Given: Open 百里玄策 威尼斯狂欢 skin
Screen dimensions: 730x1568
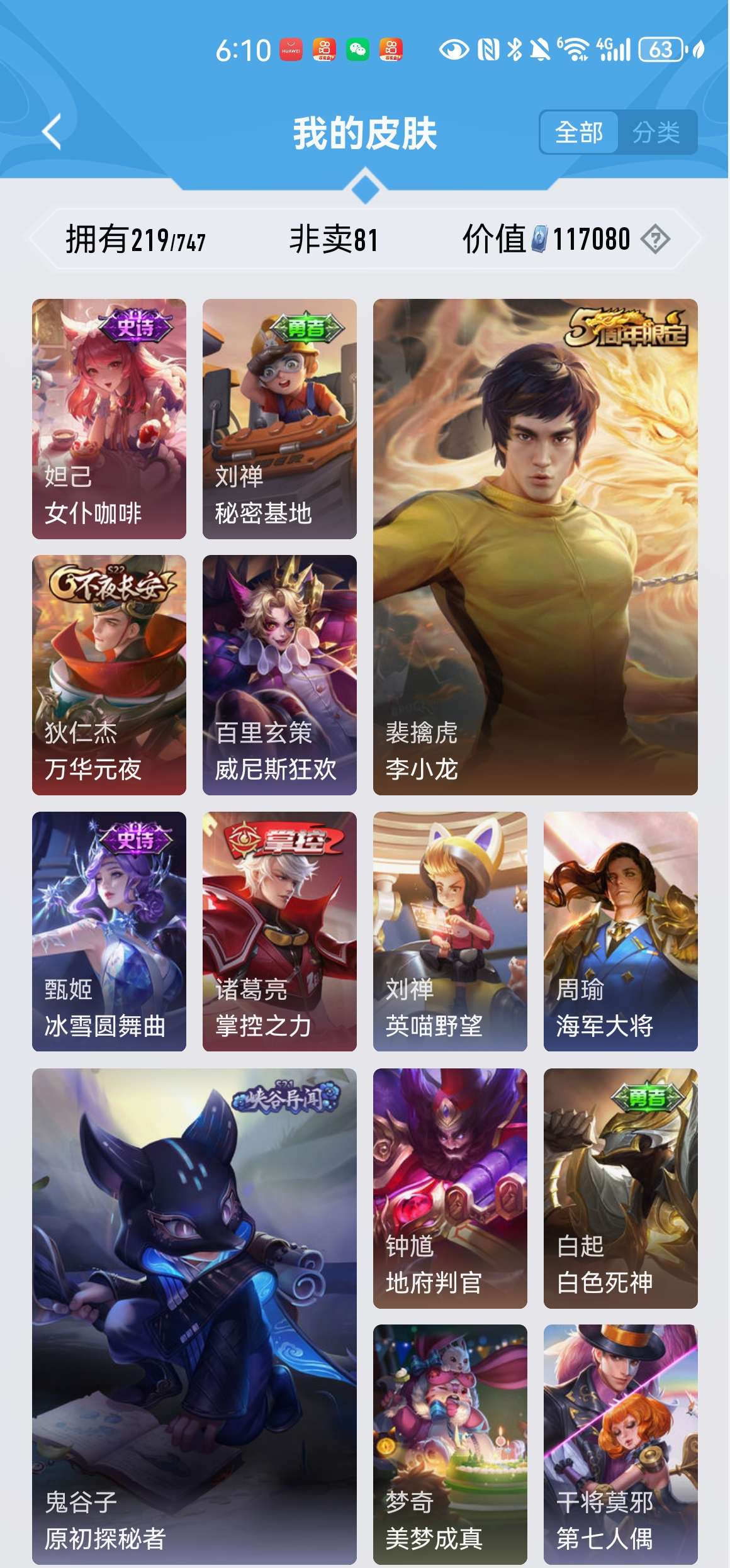Looking at the screenshot, I should pos(279,675).
